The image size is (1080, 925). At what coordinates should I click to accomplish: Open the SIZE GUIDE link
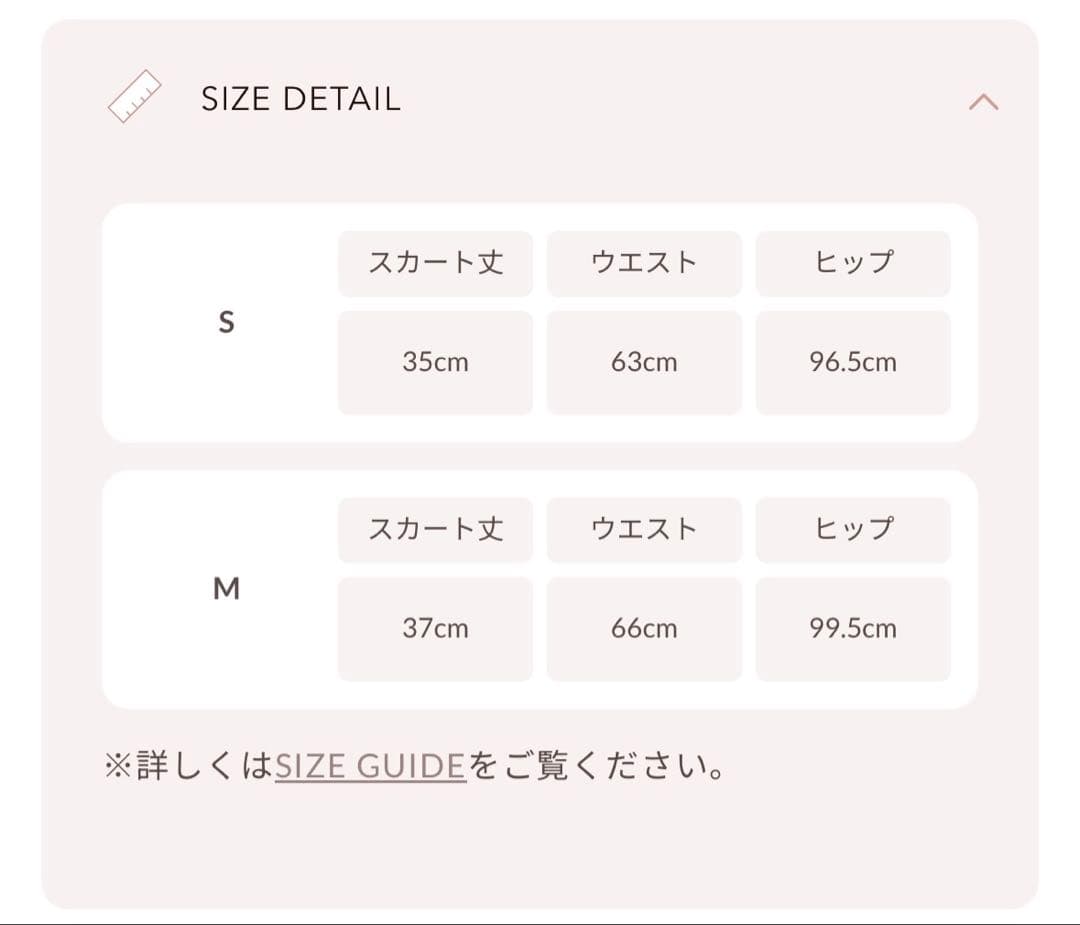(370, 767)
